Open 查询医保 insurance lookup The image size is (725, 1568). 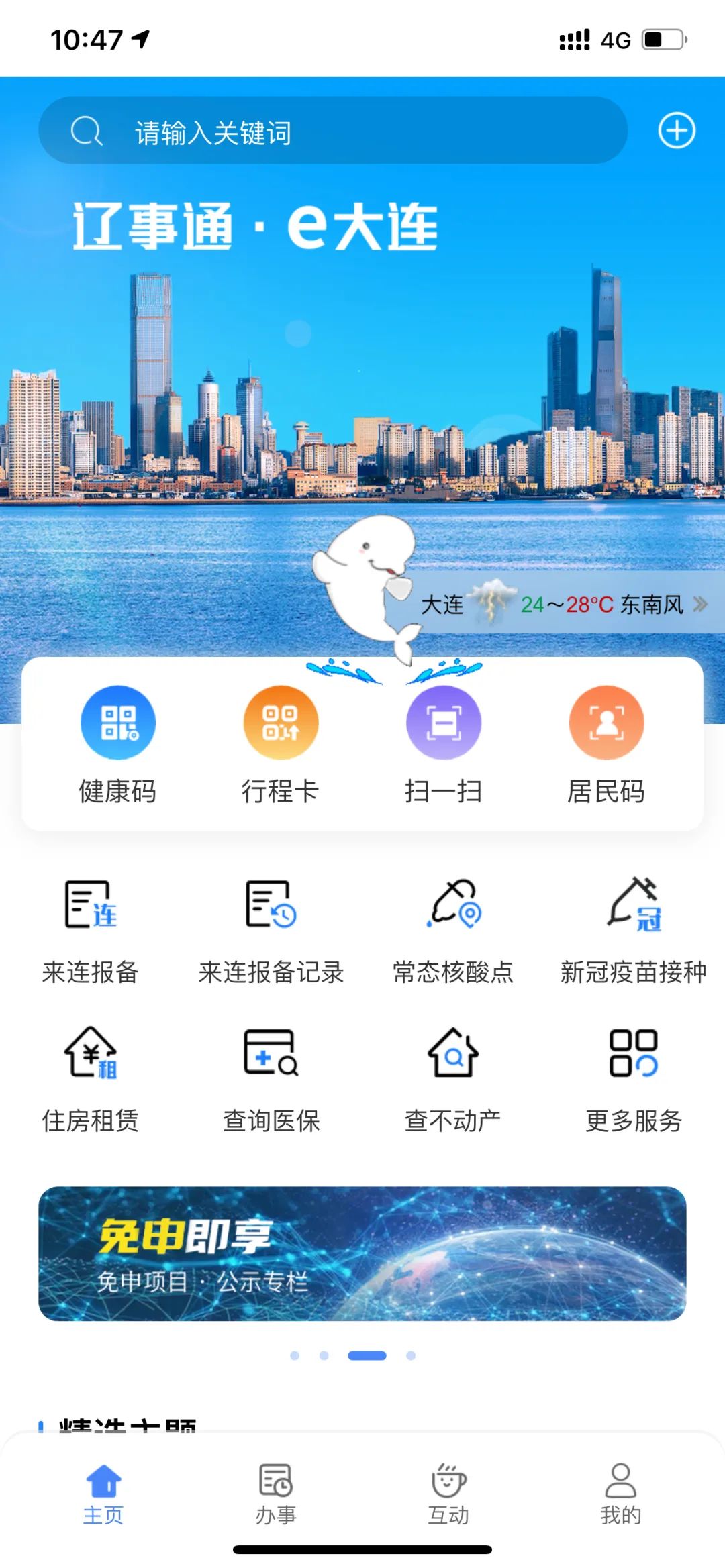pos(271,1078)
